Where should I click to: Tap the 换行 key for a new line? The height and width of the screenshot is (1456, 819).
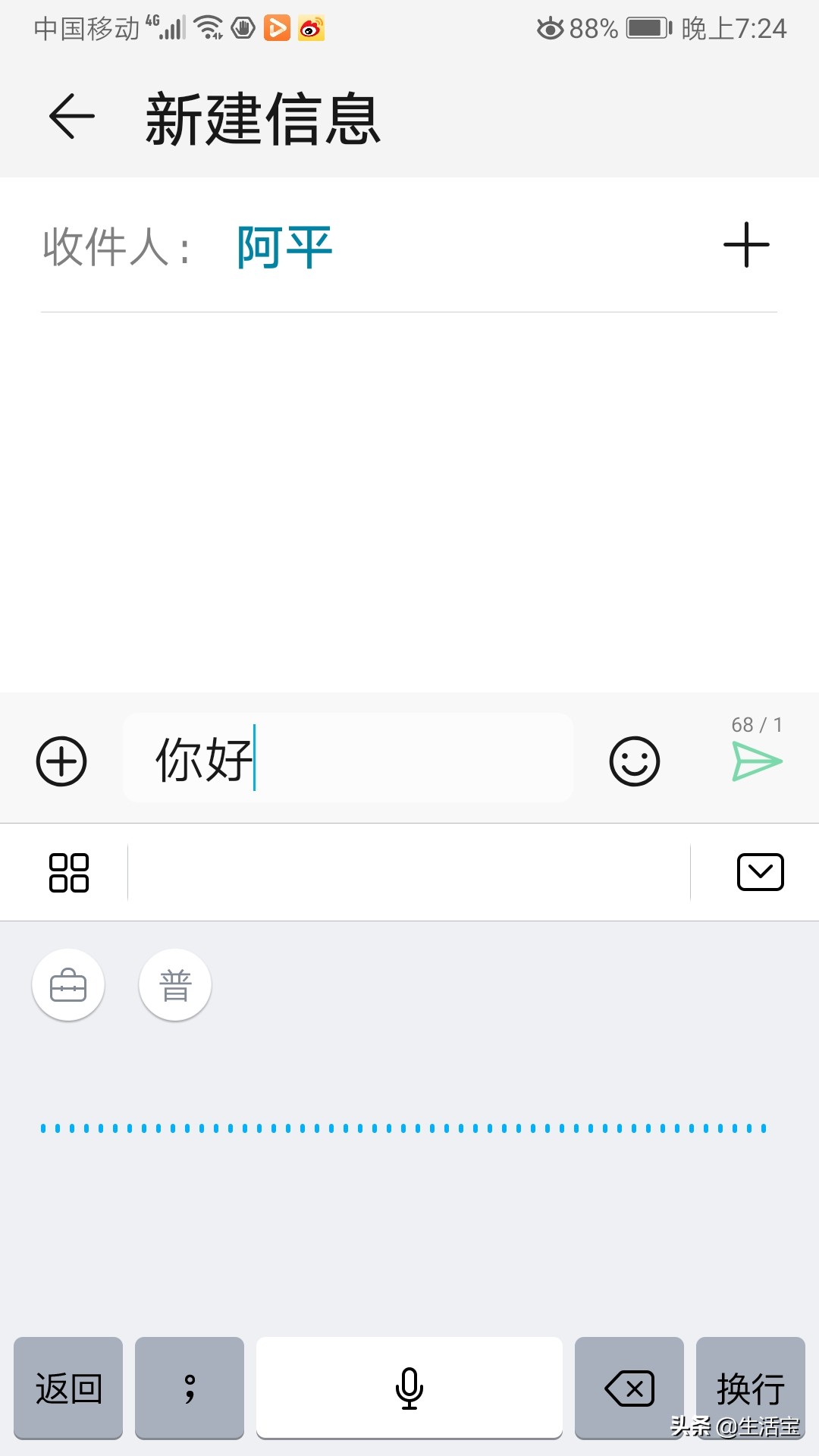click(x=751, y=1388)
